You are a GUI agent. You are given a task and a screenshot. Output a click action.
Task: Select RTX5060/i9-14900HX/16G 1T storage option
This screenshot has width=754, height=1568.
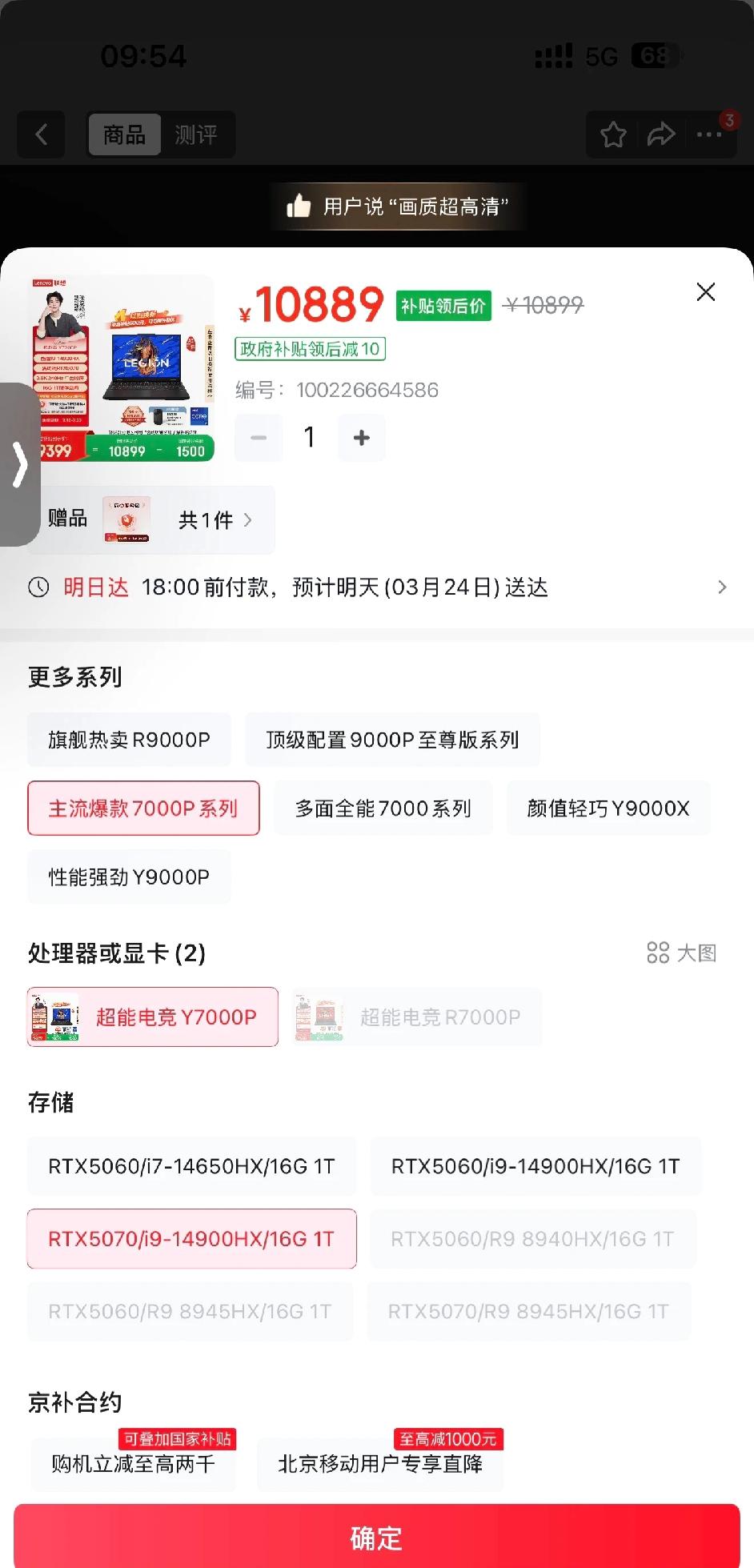[535, 1166]
